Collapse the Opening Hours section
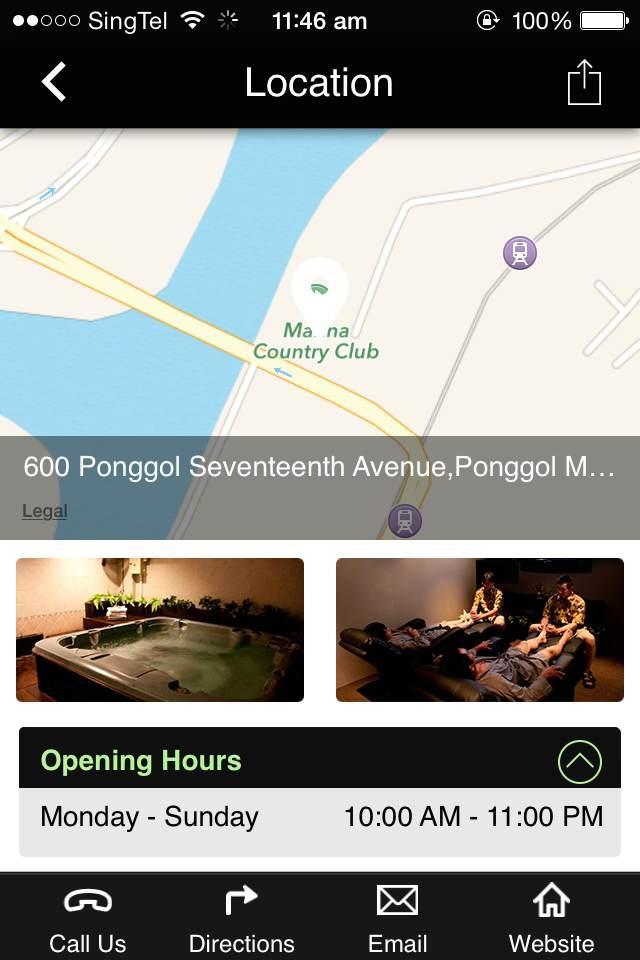 point(579,762)
